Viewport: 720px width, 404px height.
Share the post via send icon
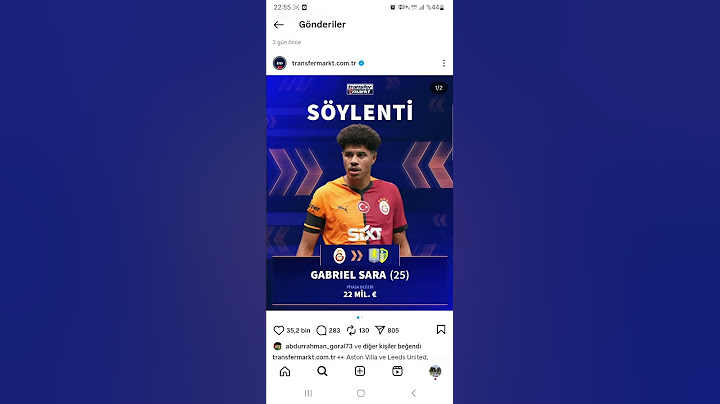click(380, 330)
